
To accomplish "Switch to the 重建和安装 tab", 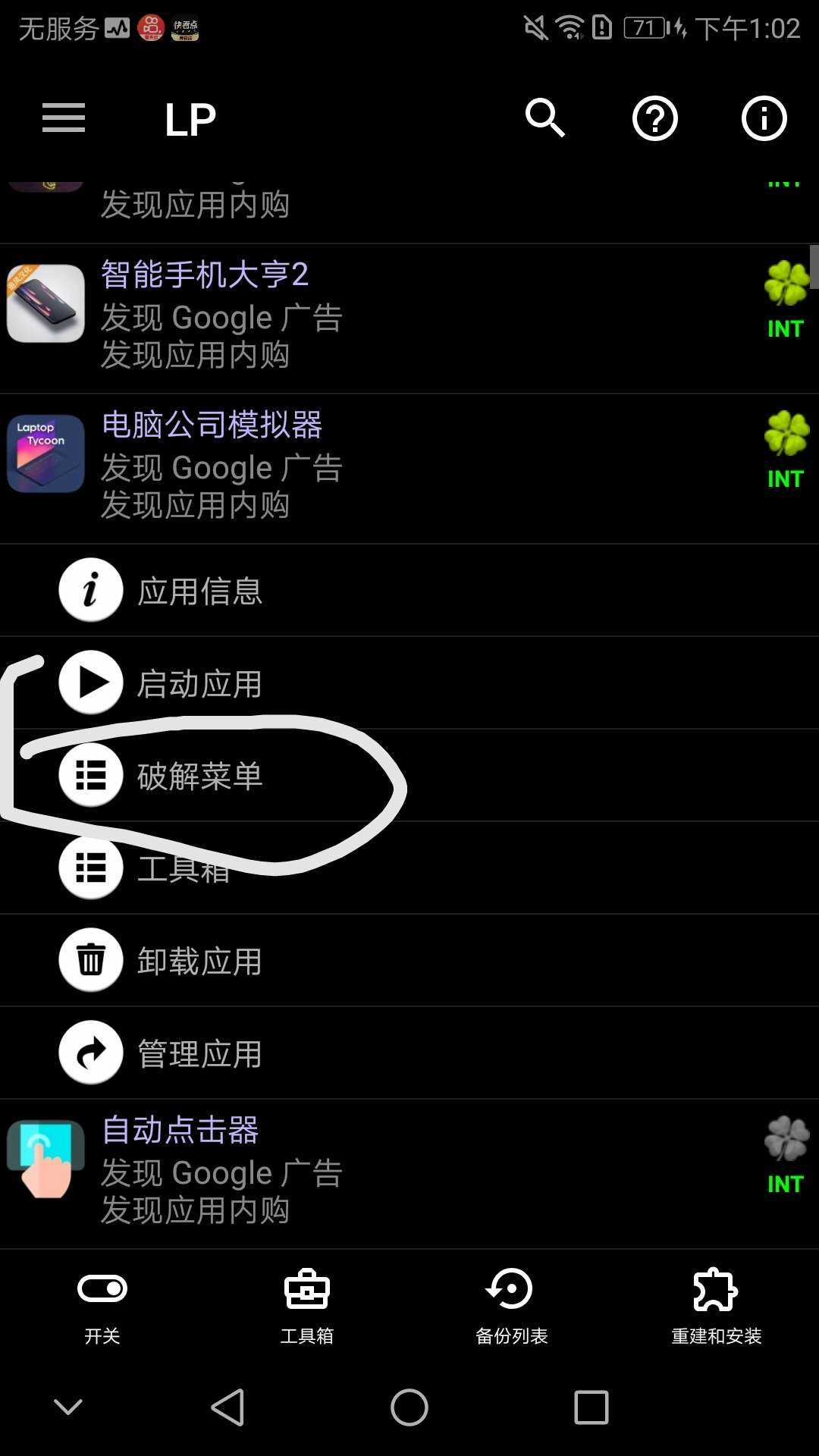I will pos(717,1306).
